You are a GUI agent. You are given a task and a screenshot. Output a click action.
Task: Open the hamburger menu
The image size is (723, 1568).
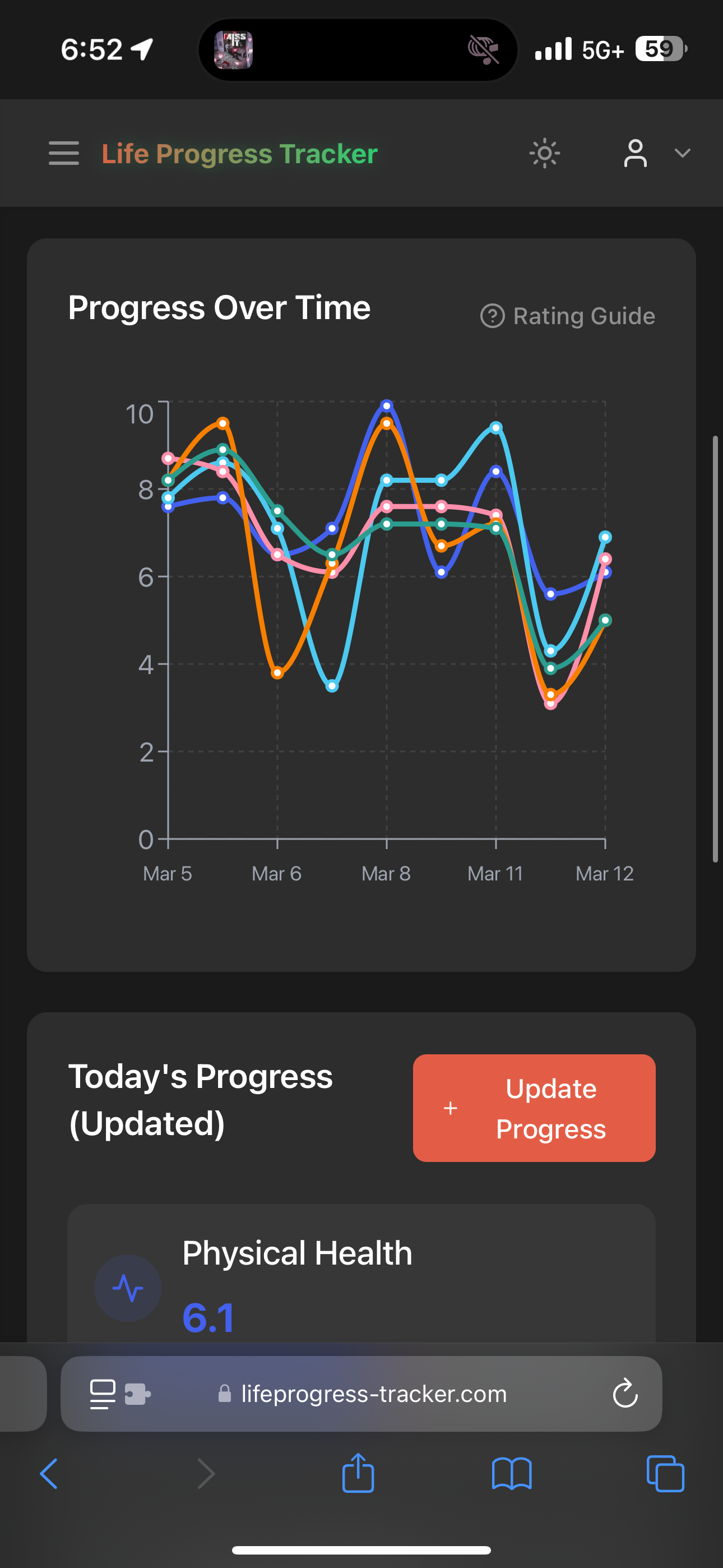tap(64, 154)
